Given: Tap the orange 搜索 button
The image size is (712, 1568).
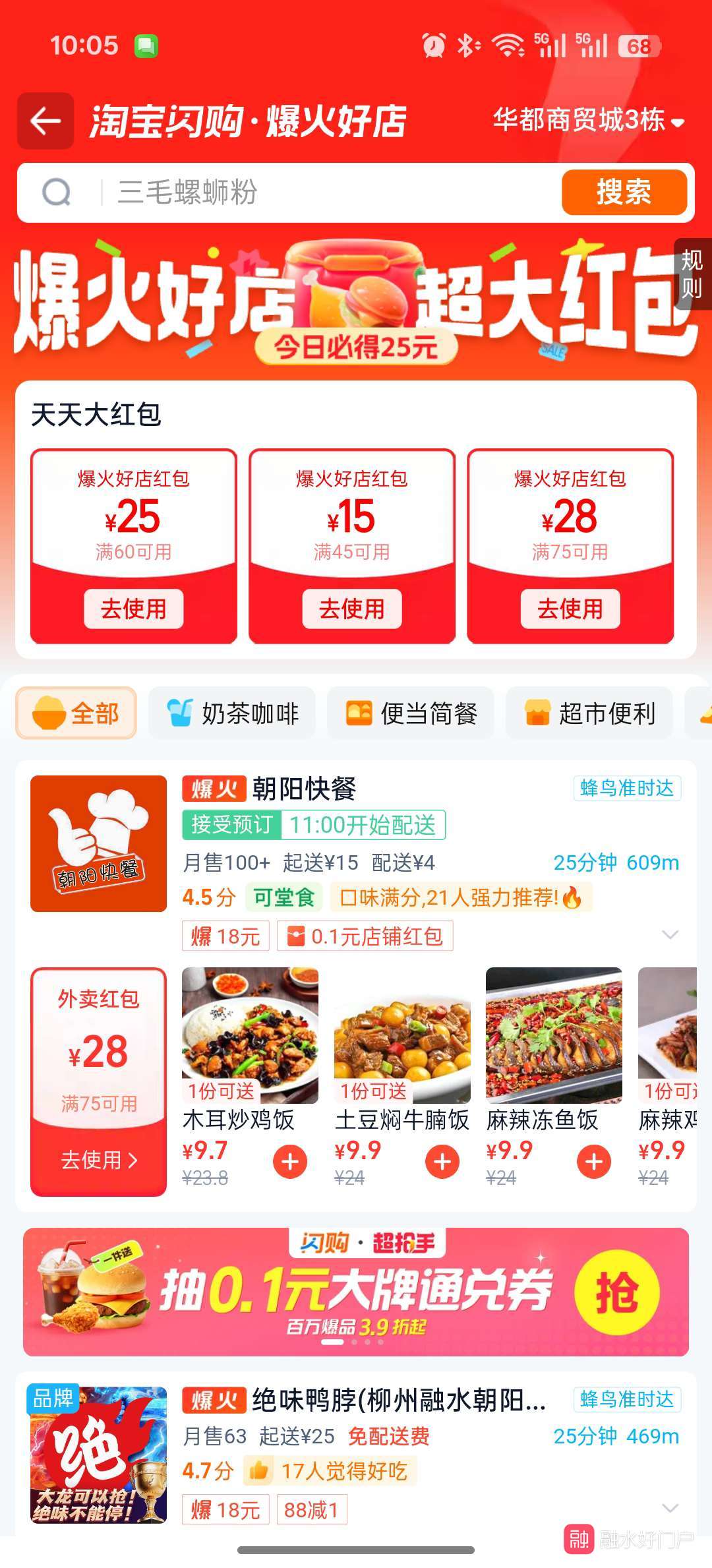Looking at the screenshot, I should [624, 193].
